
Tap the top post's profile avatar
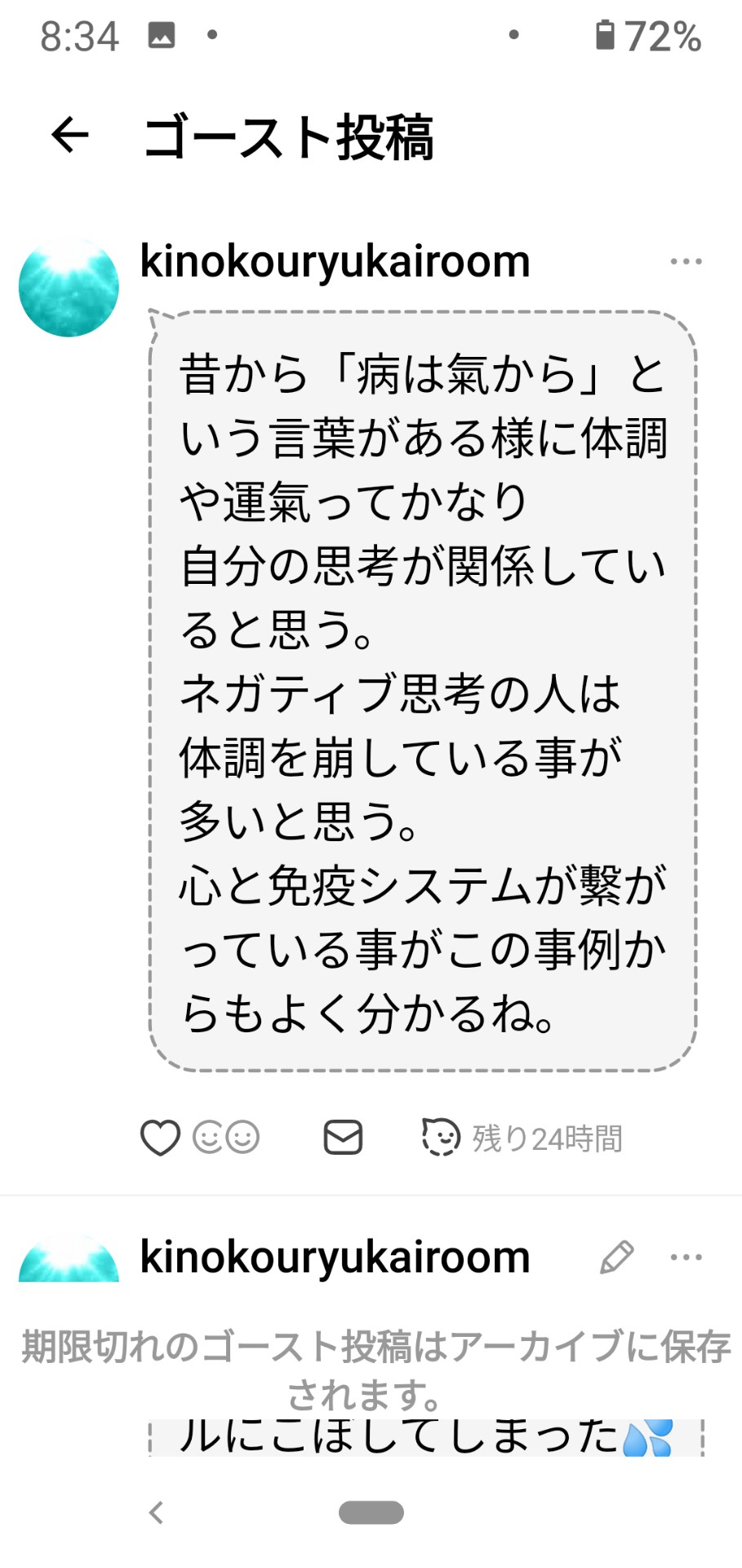(69, 286)
